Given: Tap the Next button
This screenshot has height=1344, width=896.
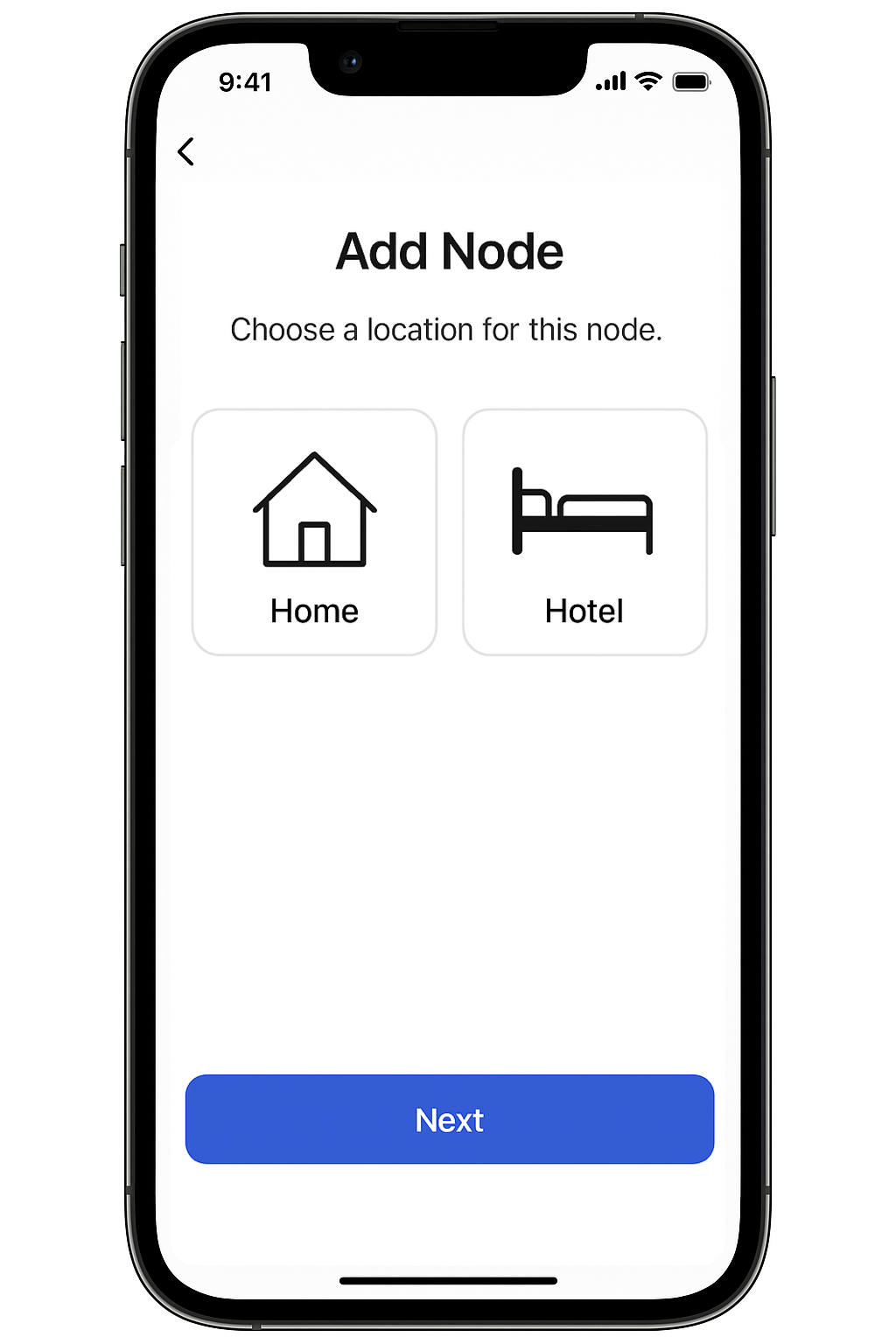Looking at the screenshot, I should (449, 1119).
